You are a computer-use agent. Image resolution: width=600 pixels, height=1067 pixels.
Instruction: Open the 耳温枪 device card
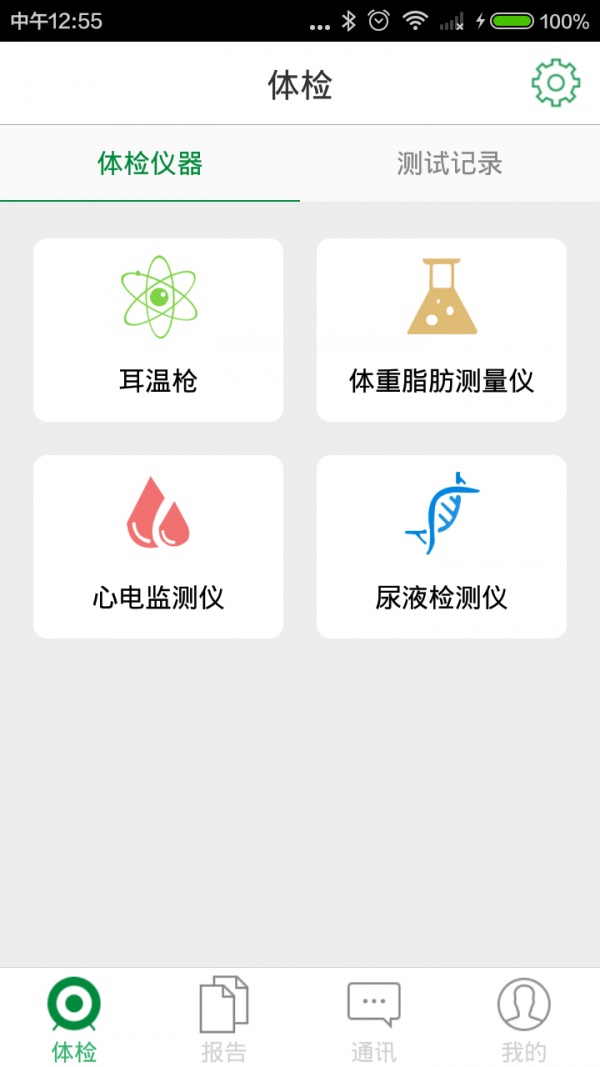click(158, 330)
